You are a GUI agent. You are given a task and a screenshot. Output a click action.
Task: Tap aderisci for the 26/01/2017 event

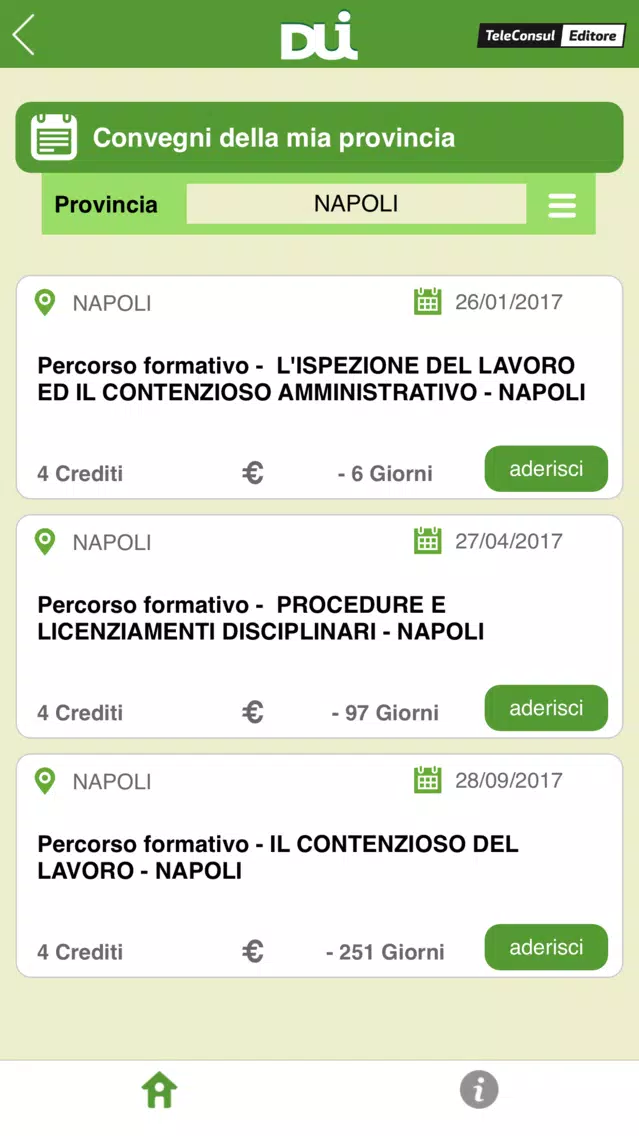coord(546,469)
